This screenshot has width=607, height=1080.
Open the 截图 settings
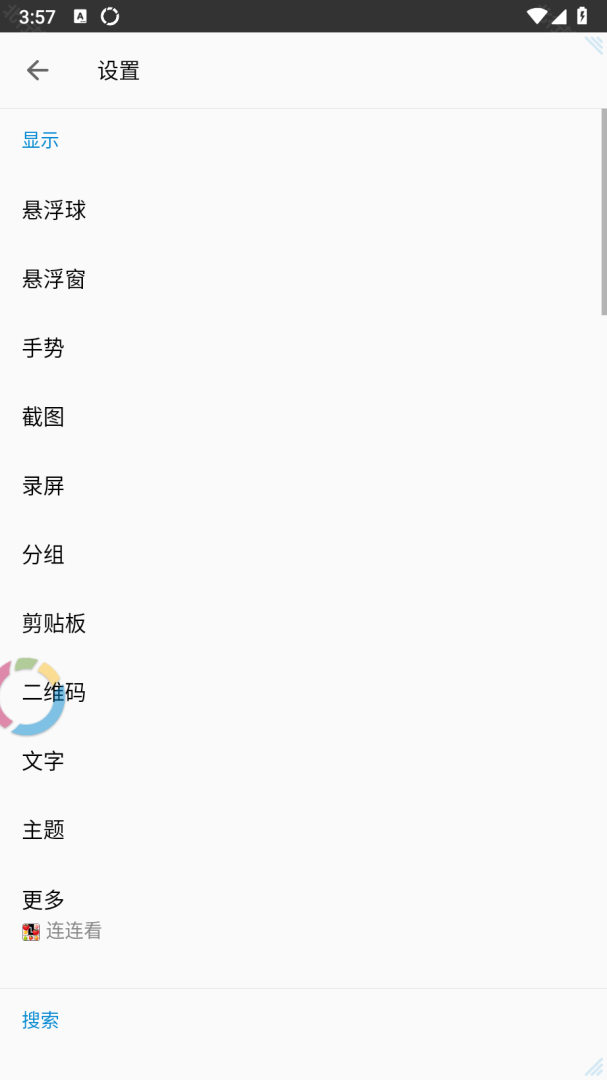(x=301, y=417)
